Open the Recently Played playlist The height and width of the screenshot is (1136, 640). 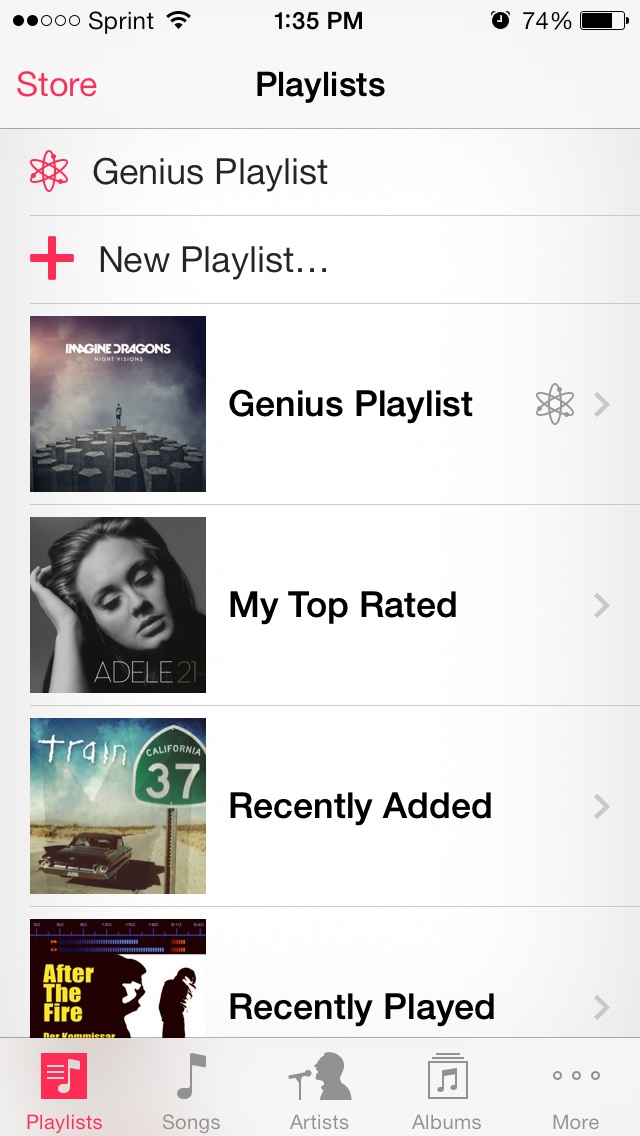tap(320, 972)
